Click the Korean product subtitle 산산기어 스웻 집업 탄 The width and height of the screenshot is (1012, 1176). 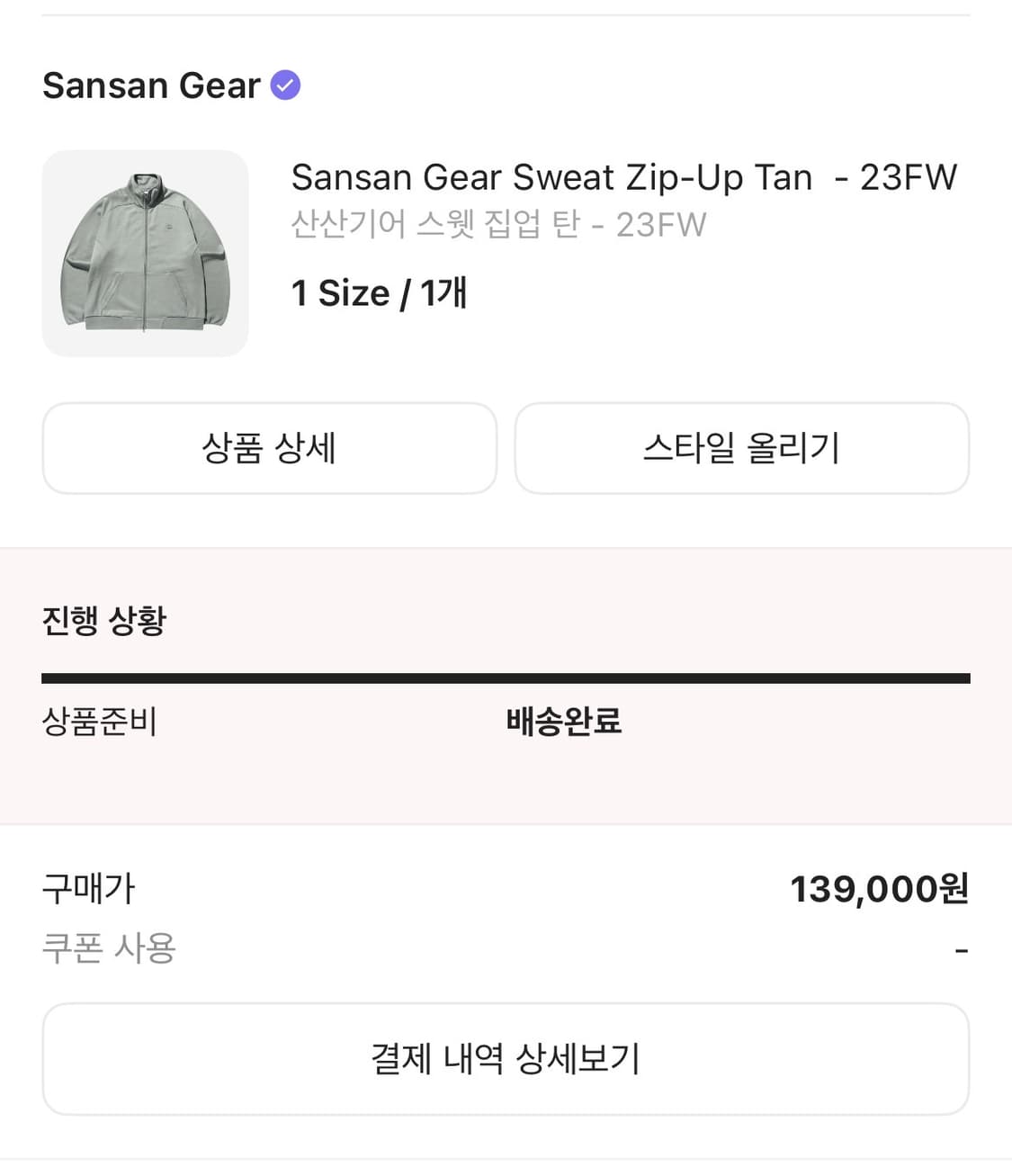[498, 225]
